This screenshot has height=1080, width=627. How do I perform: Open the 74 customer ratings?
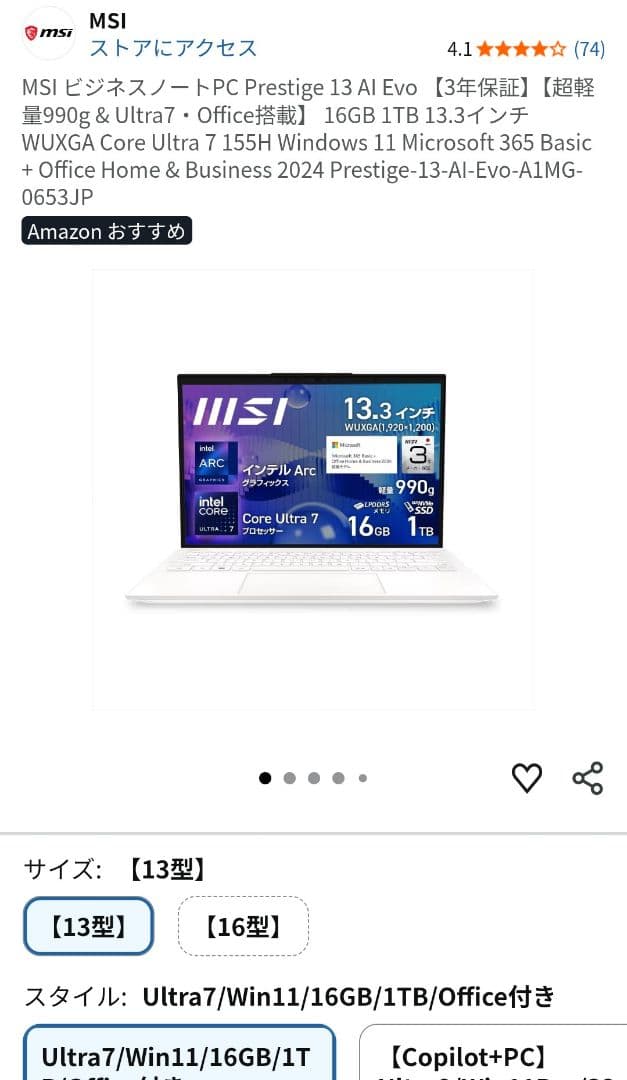589,49
